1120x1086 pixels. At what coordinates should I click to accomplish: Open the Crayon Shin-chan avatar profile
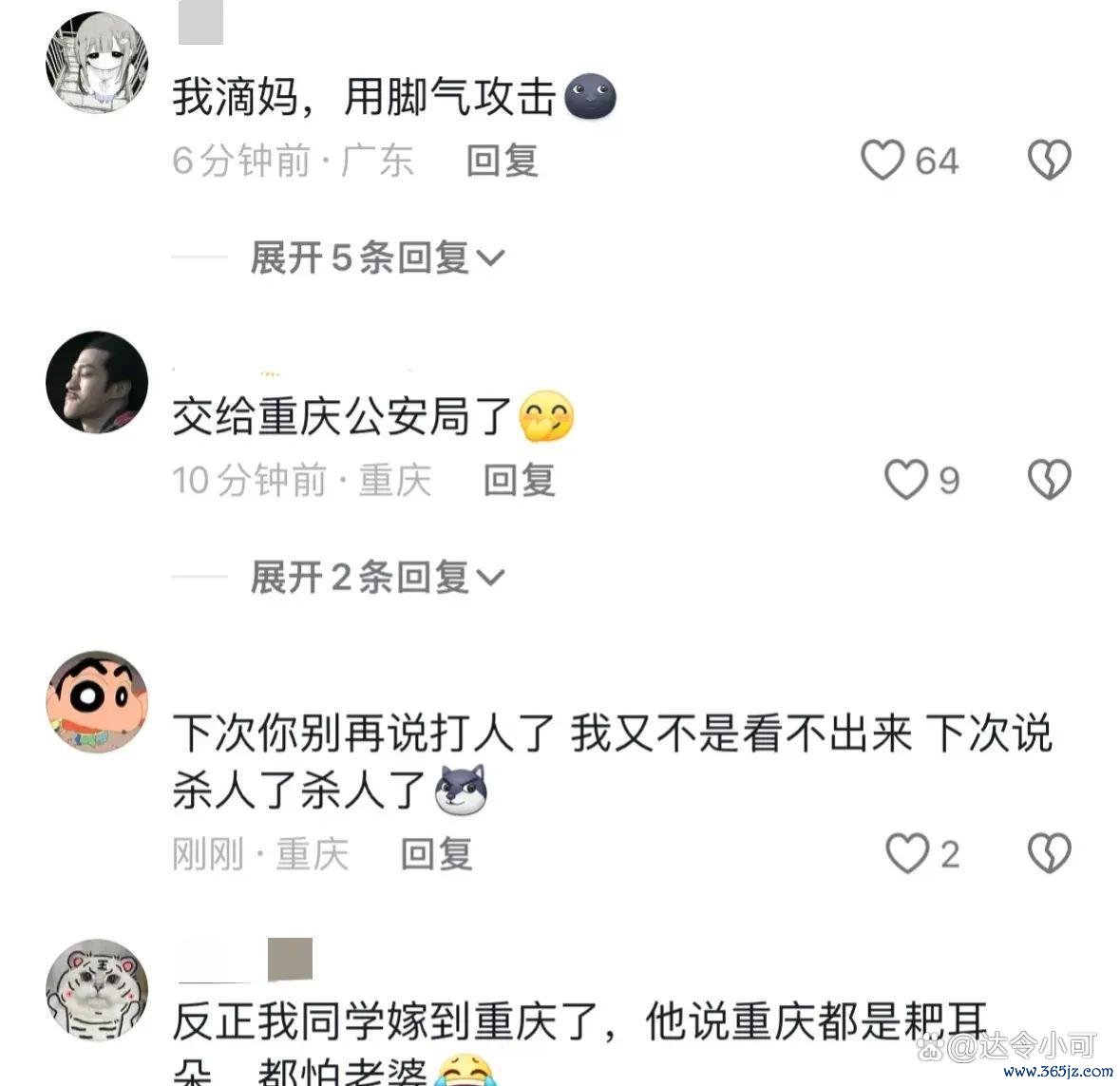(97, 701)
